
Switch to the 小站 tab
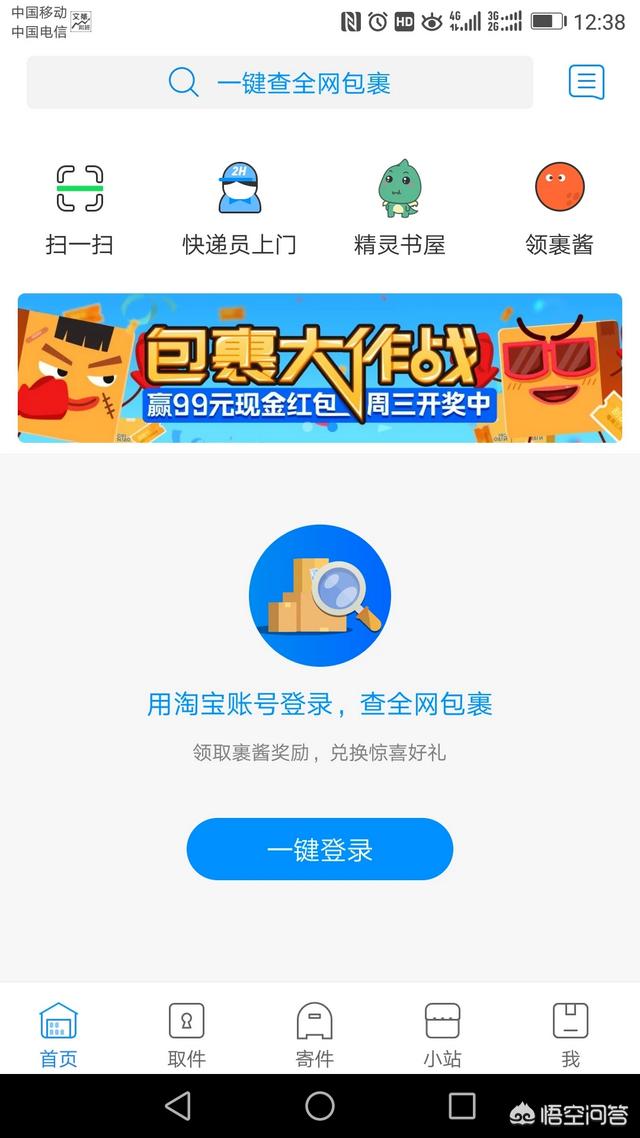(443, 1035)
